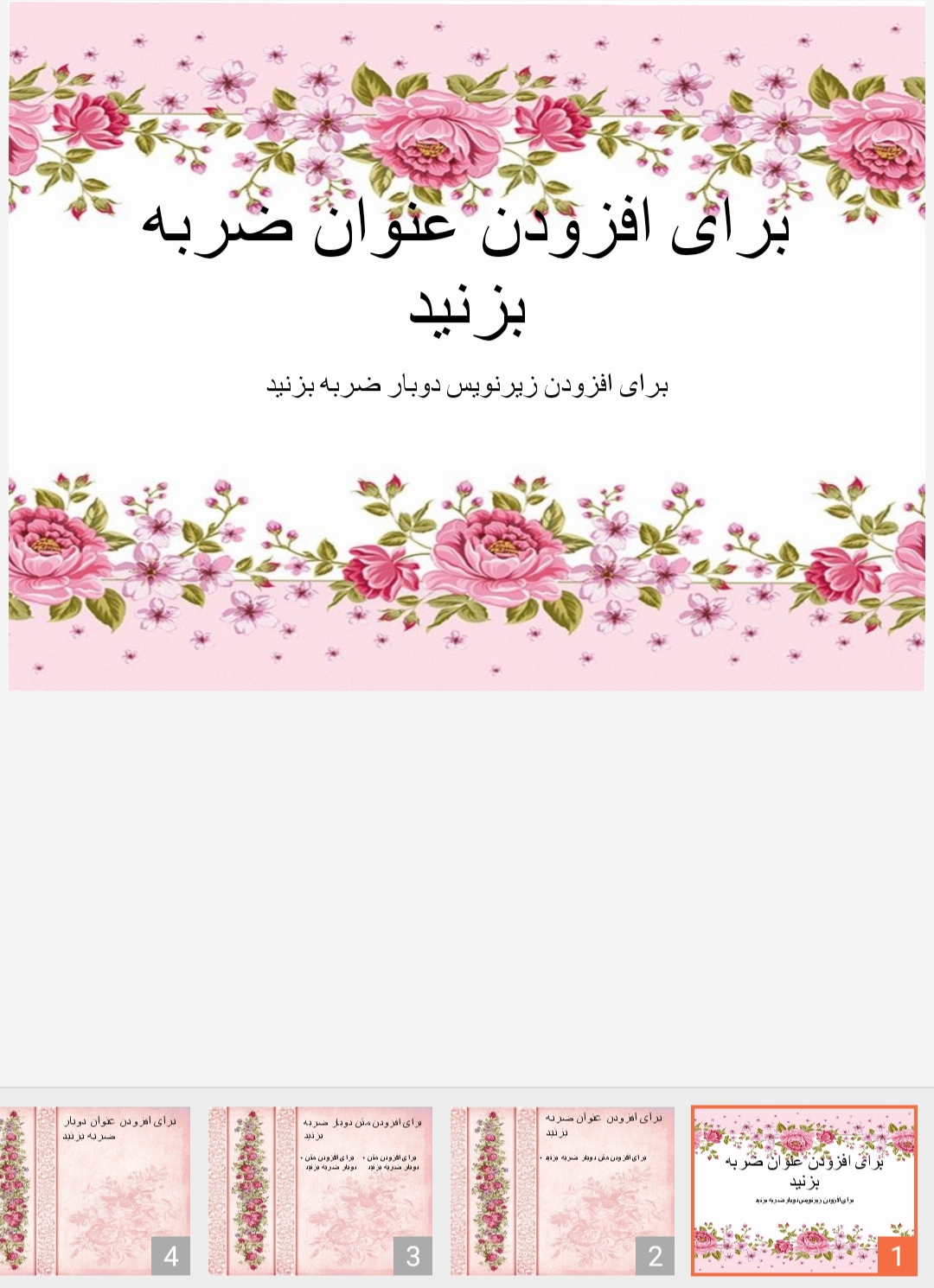Switch to slide 3 thumbnail
This screenshot has height=1288, width=934.
[320, 1189]
